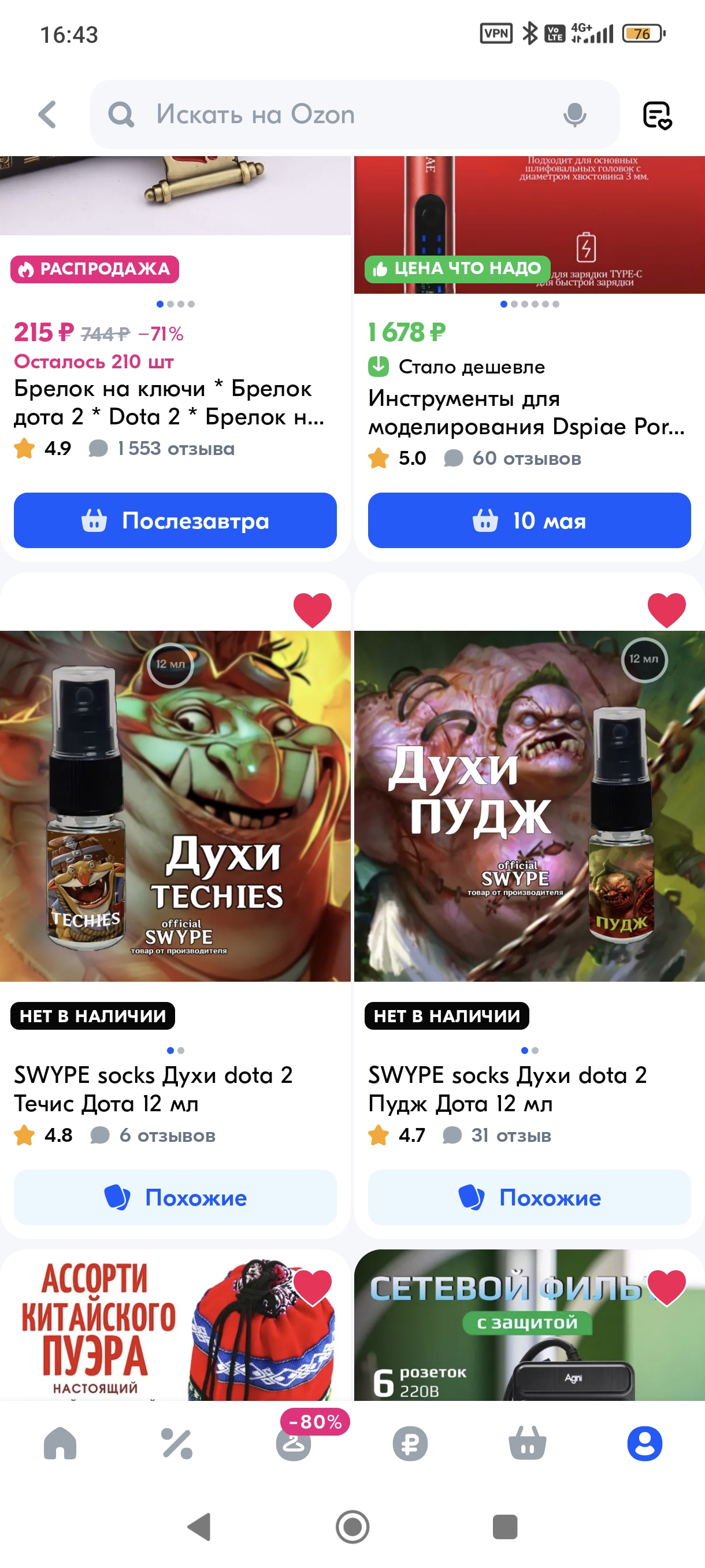Open the Брелок на ключи Dota 2 product

point(169,402)
